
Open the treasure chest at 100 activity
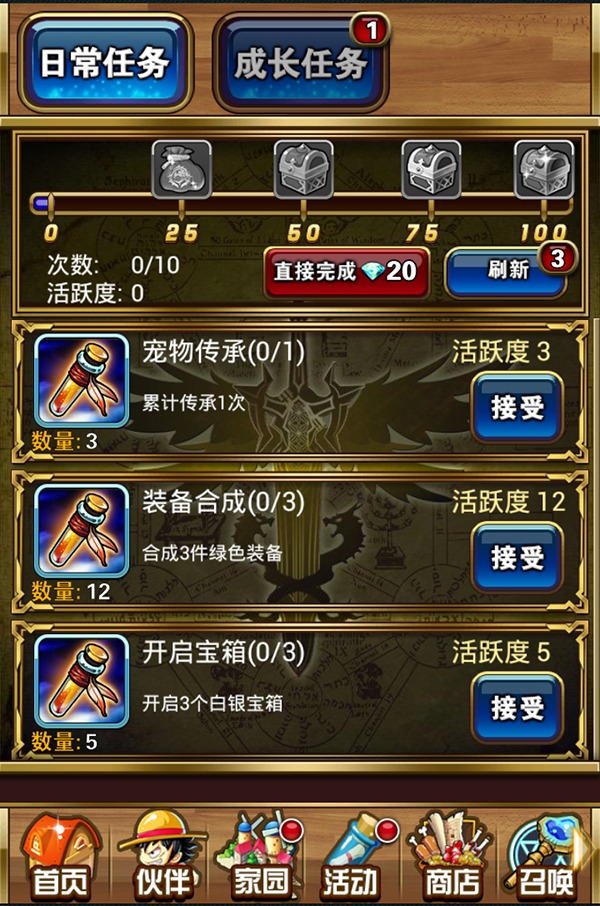[x=544, y=170]
